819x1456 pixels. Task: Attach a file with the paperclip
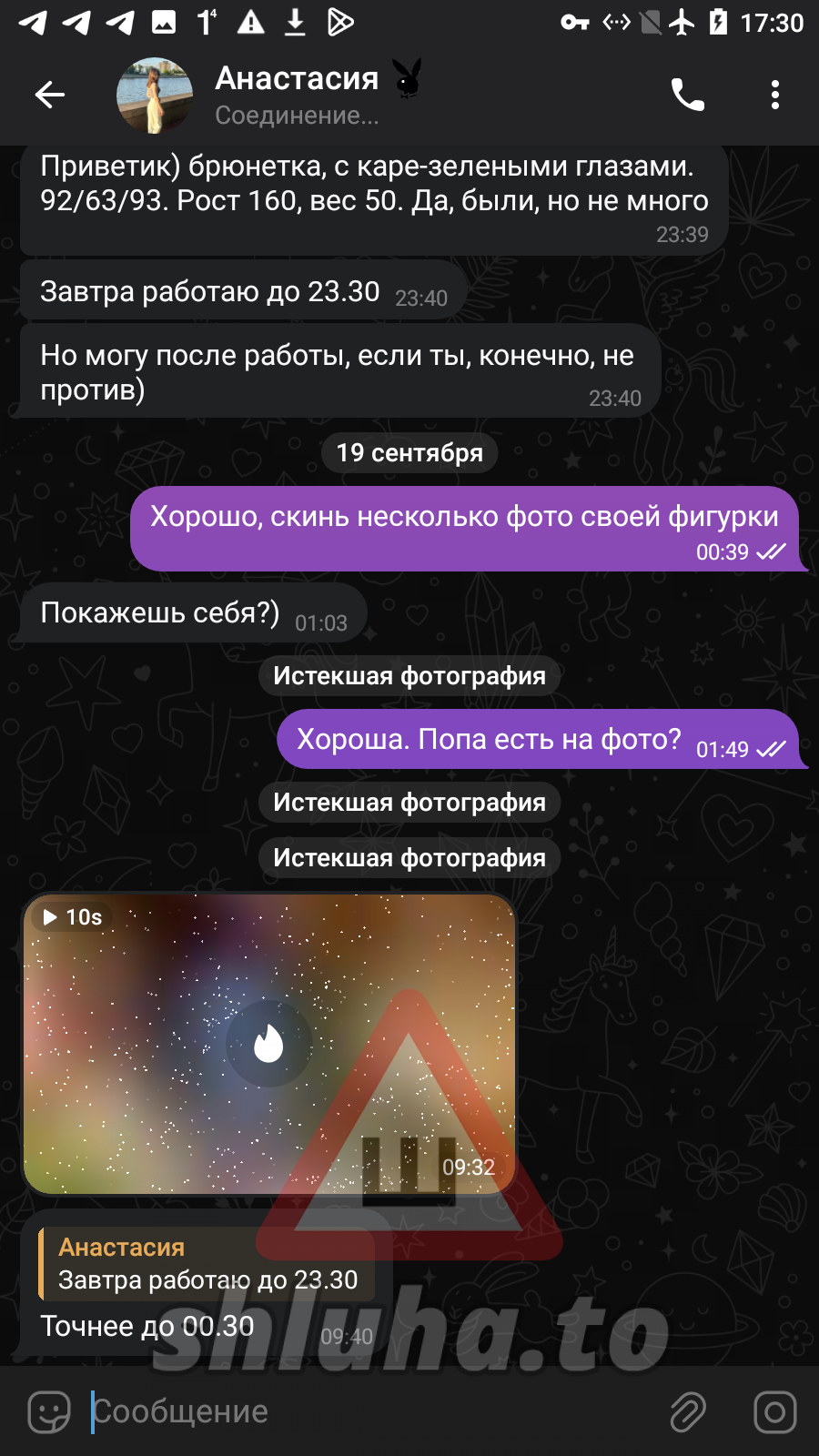click(x=688, y=1411)
